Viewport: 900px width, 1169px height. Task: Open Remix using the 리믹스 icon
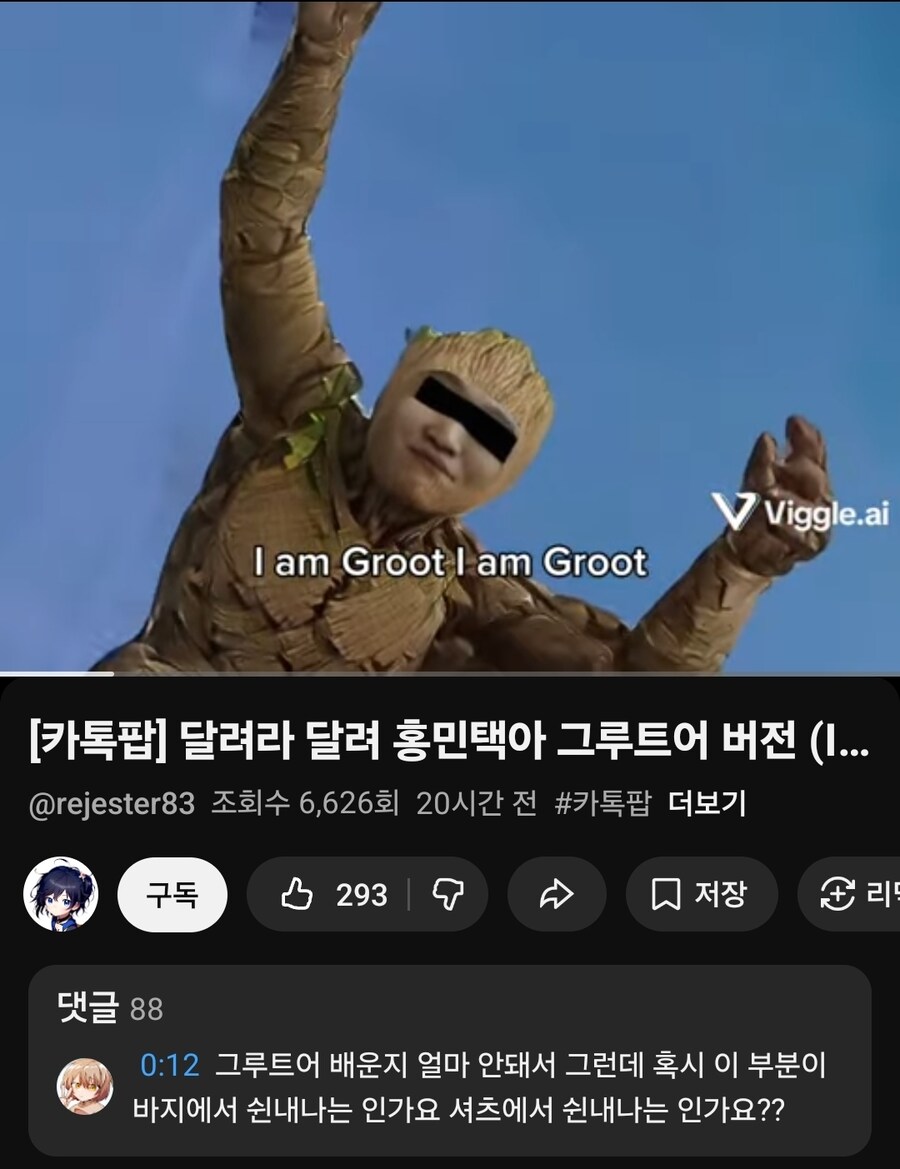[x=836, y=896]
